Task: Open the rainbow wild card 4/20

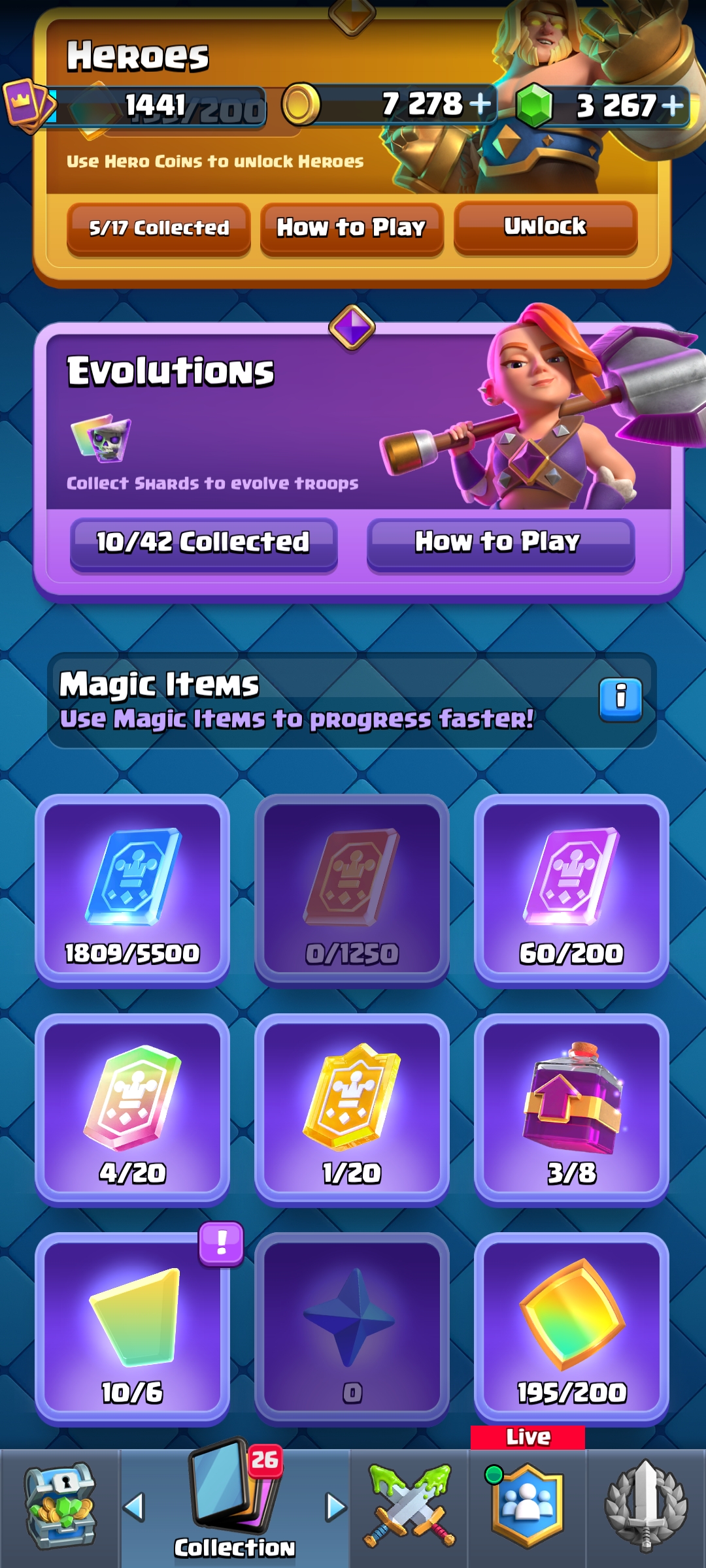Action: click(132, 1109)
